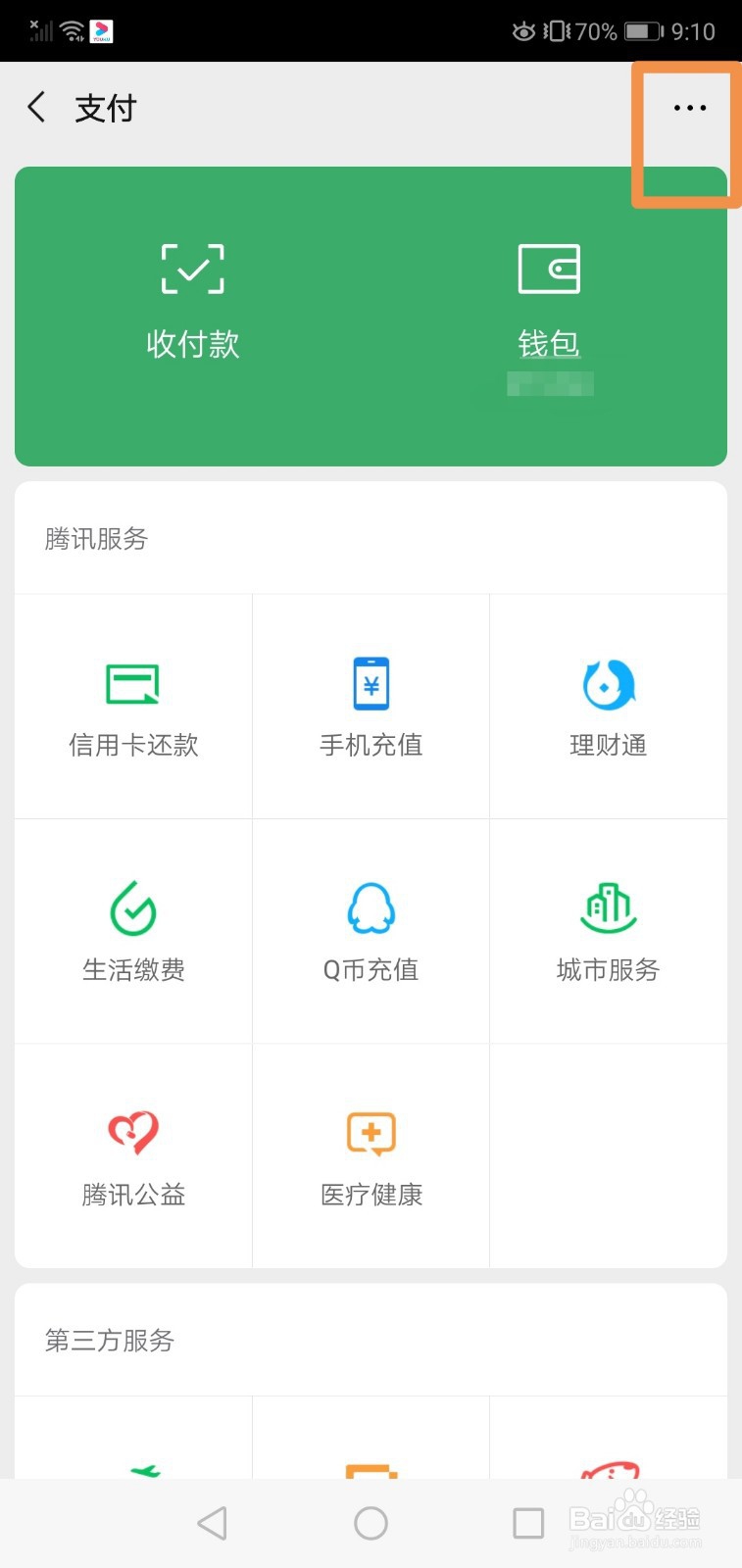
Task: Tap Q币充值 to recharge Q coins
Action: 371,932
